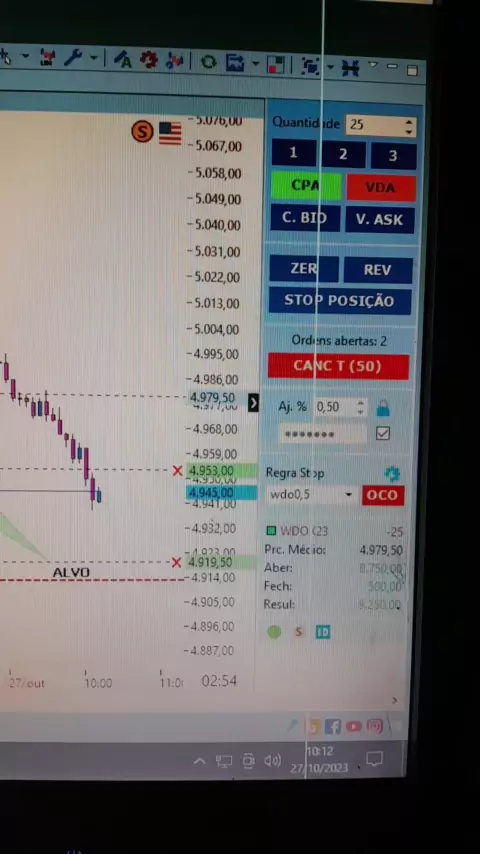This screenshot has height=854, width=480.
Task: Open the Regra Stop settings gear
Action: pos(392,474)
